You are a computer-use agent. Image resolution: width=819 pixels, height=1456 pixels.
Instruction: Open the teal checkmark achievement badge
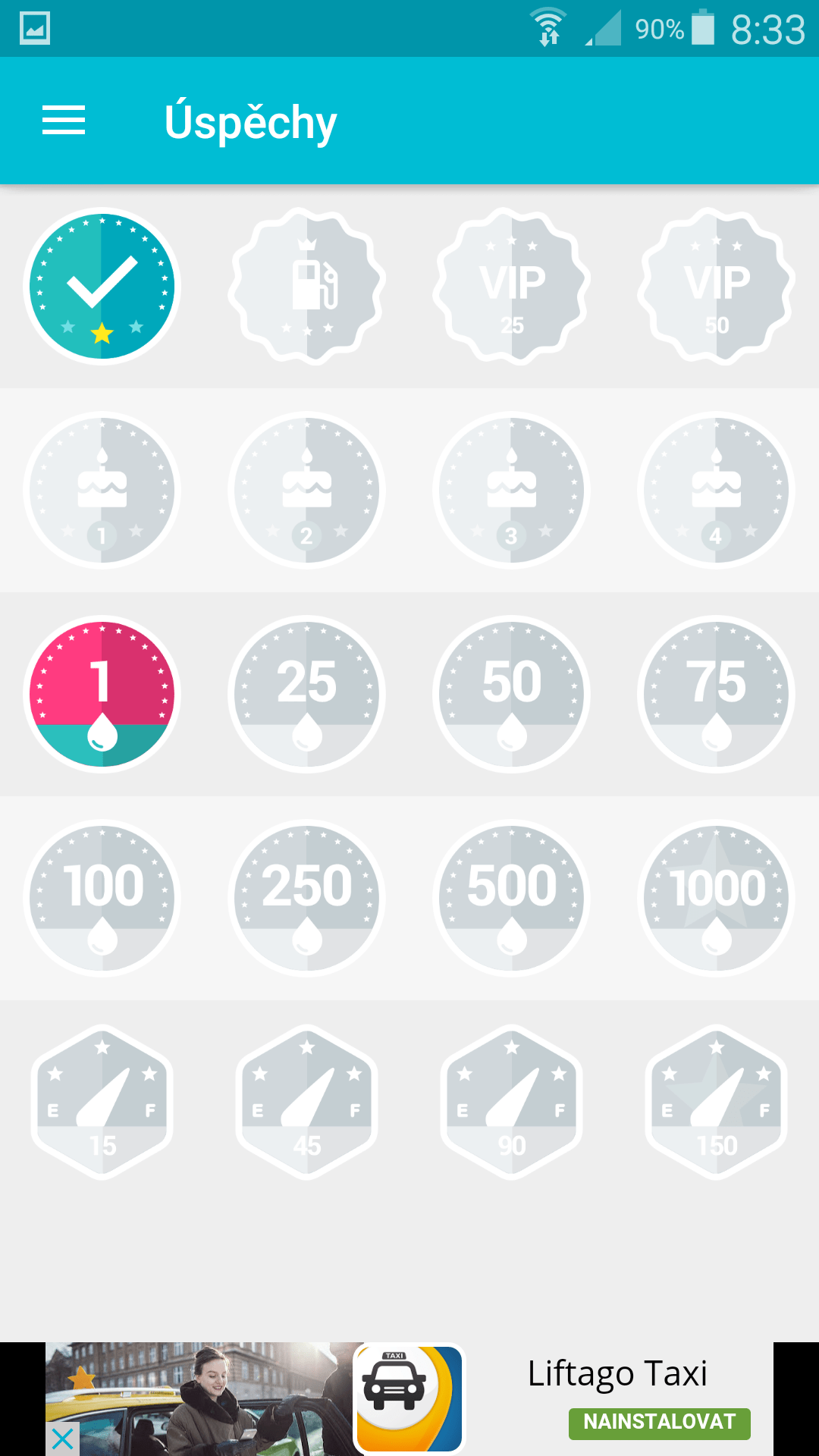point(102,287)
